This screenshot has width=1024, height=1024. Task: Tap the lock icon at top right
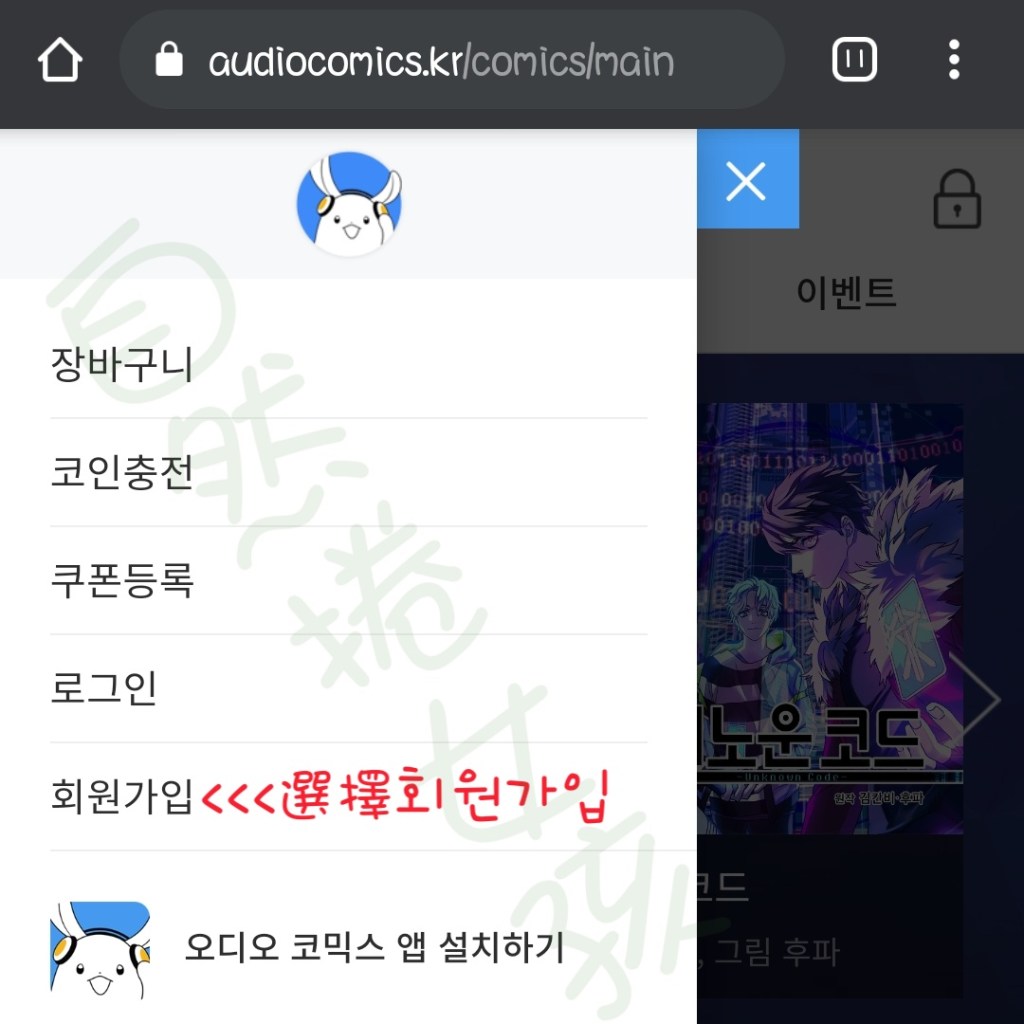pos(957,199)
